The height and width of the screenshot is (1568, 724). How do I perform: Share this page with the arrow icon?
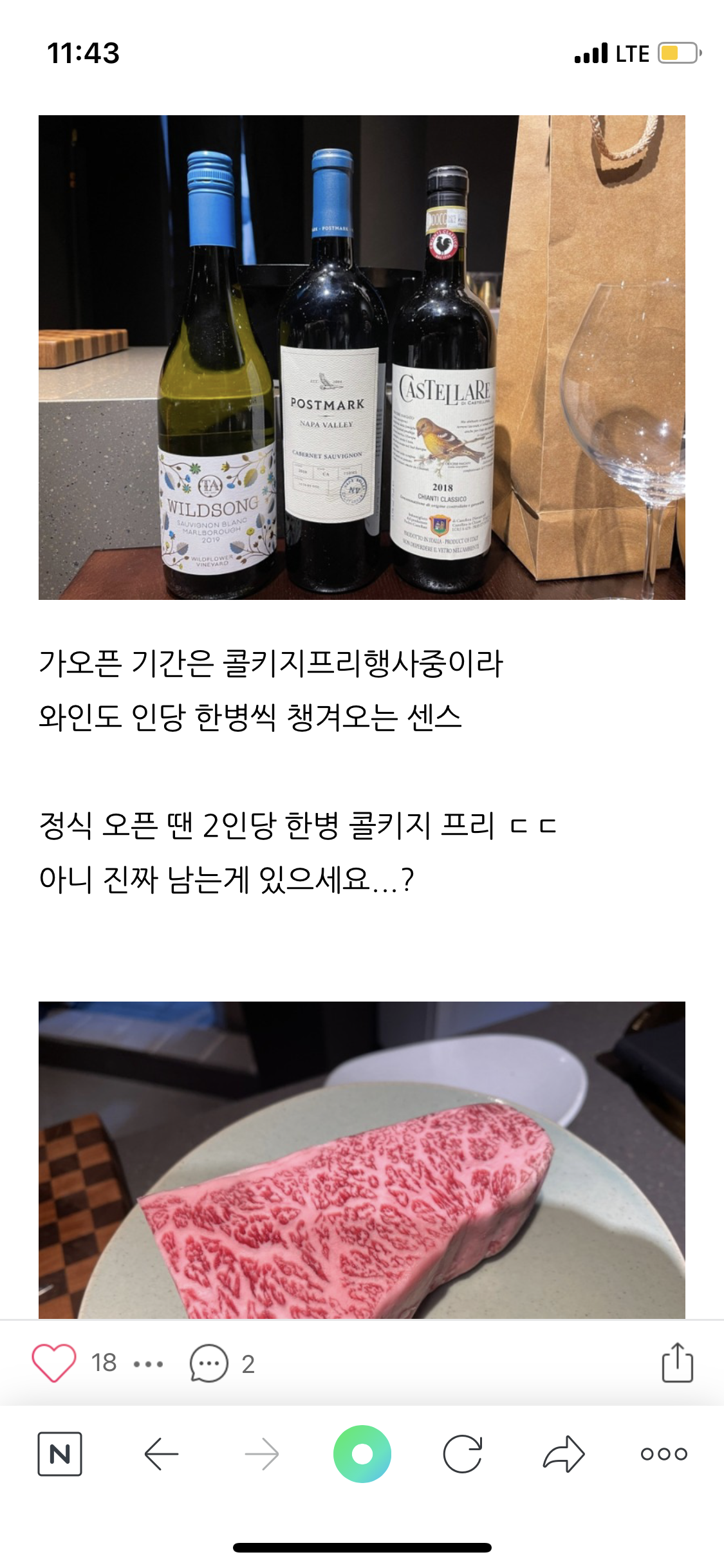click(x=564, y=1454)
